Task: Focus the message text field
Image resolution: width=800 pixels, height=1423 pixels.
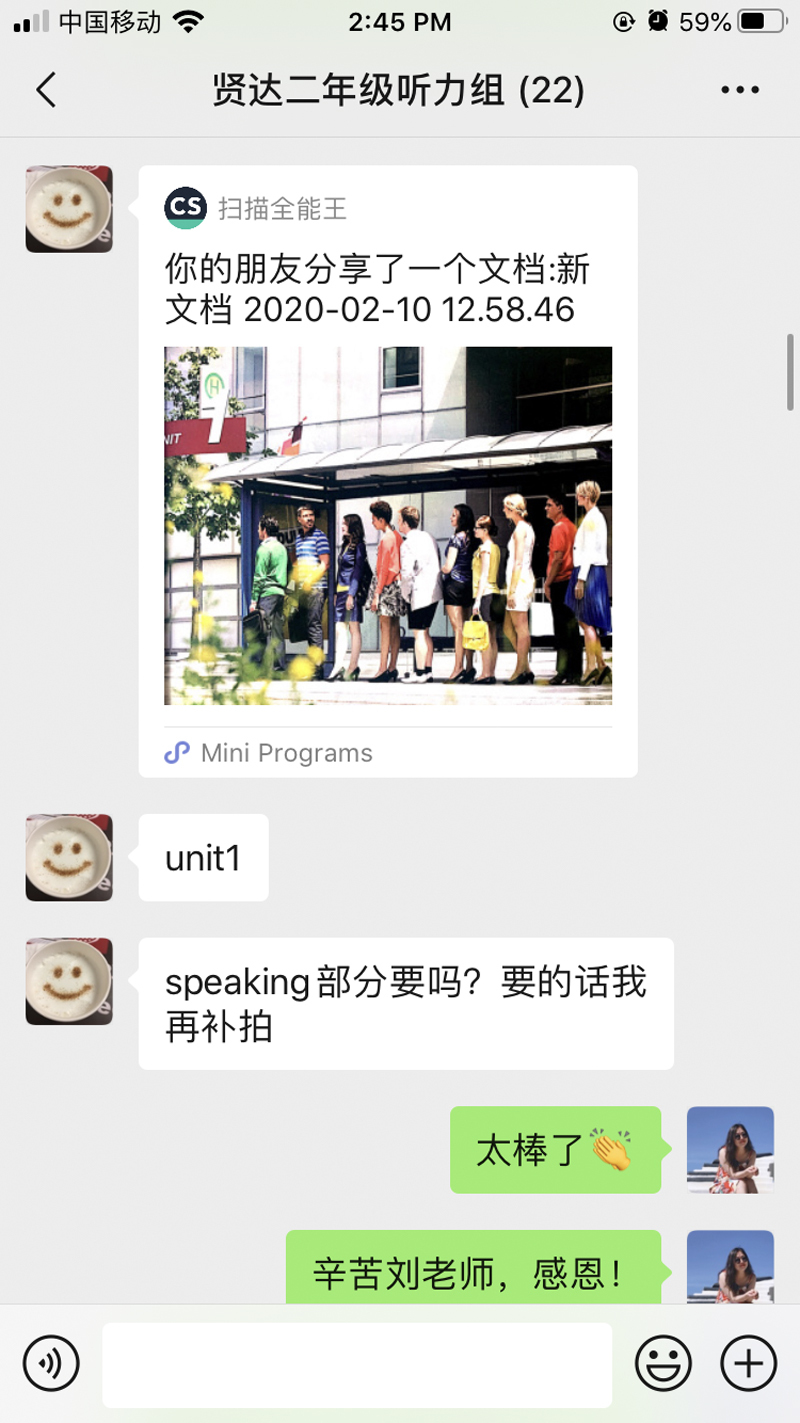Action: 357,1364
